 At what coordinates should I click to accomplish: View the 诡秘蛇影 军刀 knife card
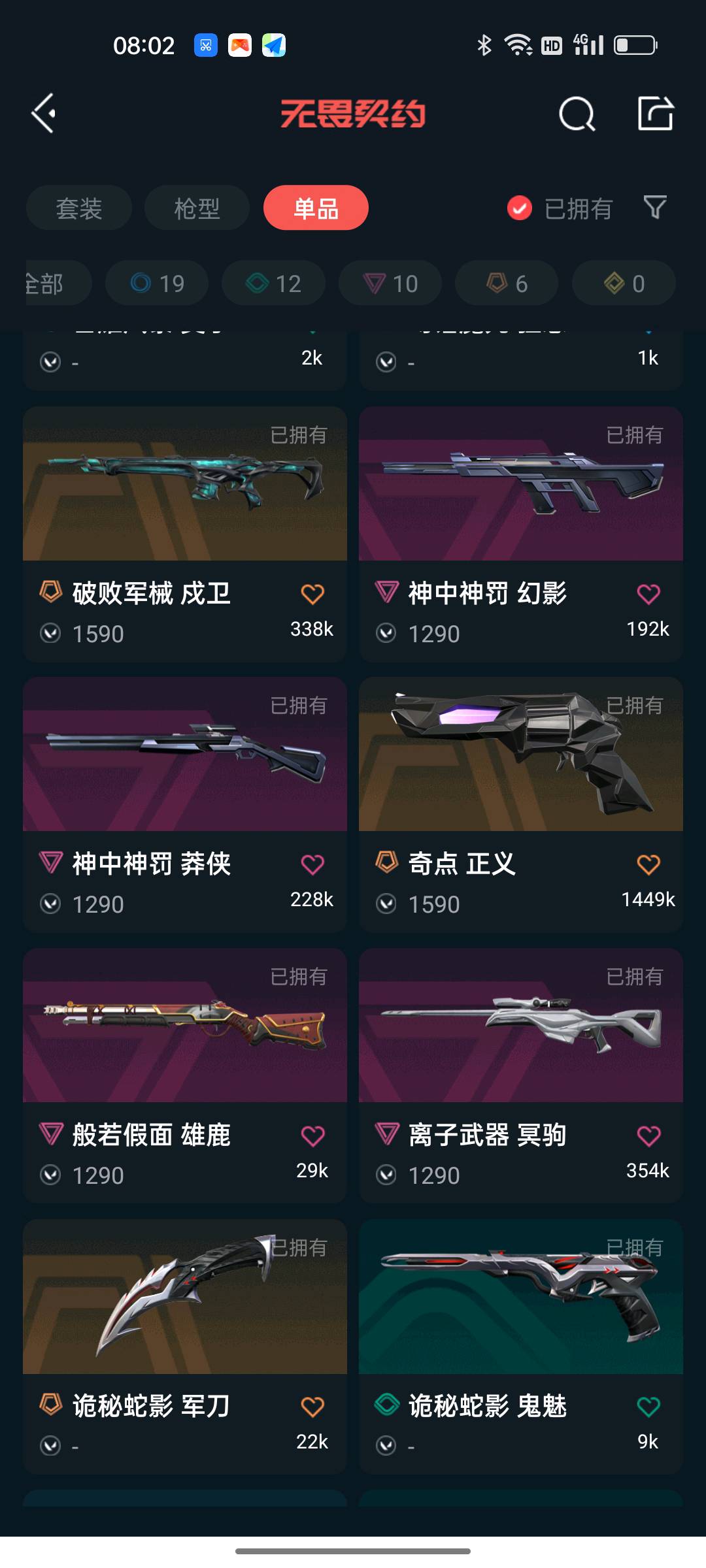pyautogui.click(x=185, y=1347)
